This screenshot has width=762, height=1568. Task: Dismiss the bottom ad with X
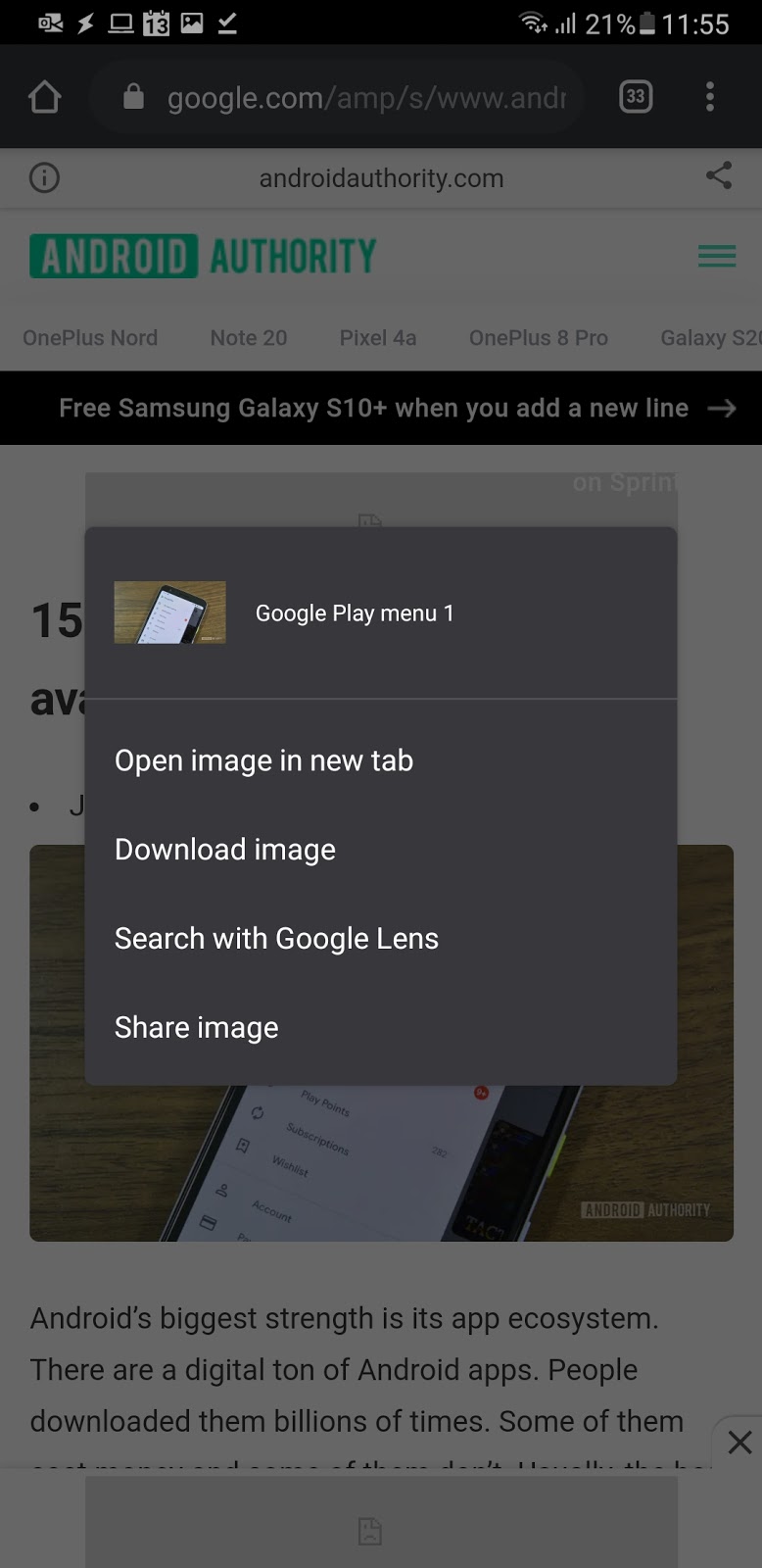pos(739,1442)
